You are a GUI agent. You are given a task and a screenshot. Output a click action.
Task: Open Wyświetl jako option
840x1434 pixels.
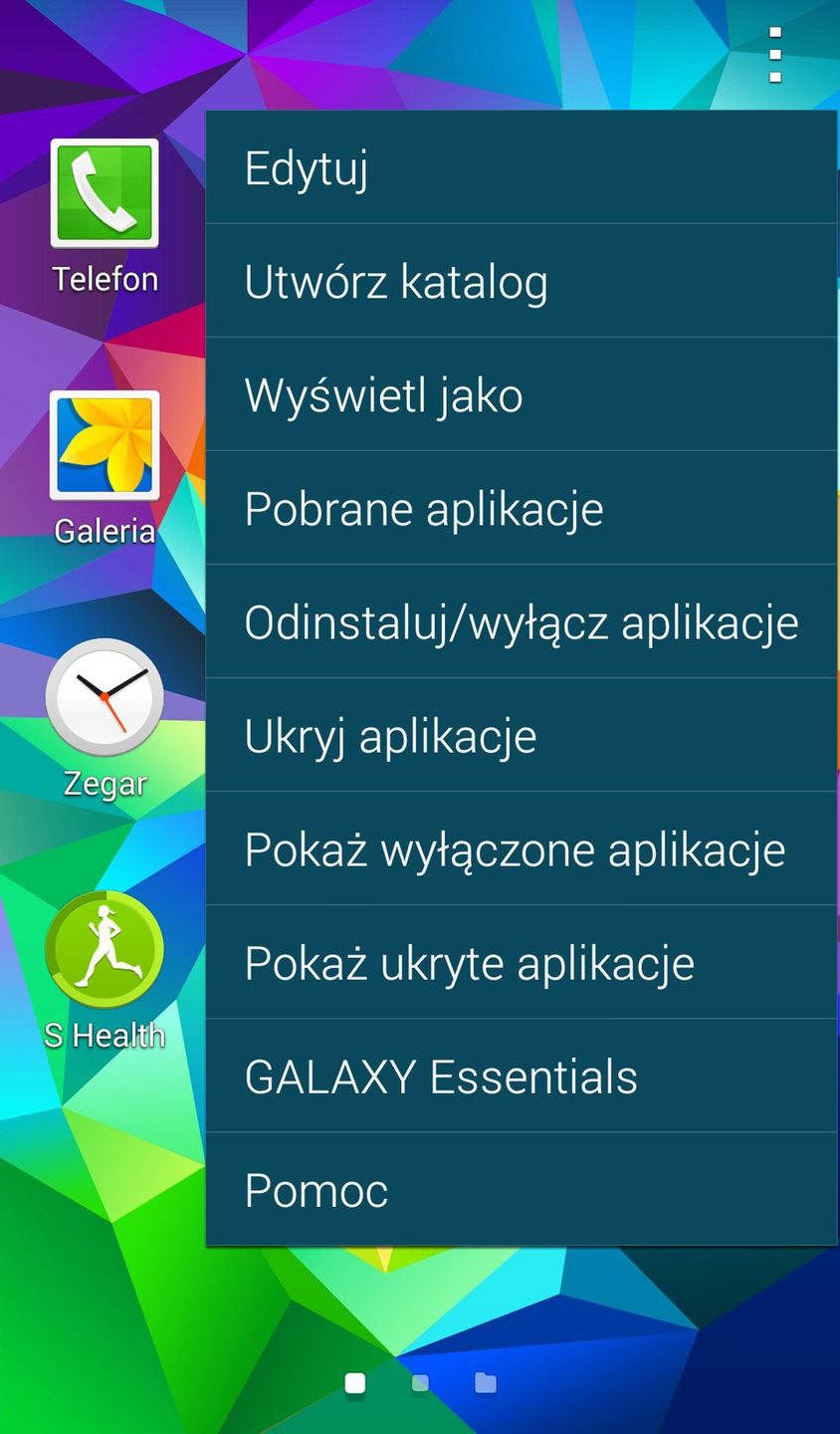point(521,395)
